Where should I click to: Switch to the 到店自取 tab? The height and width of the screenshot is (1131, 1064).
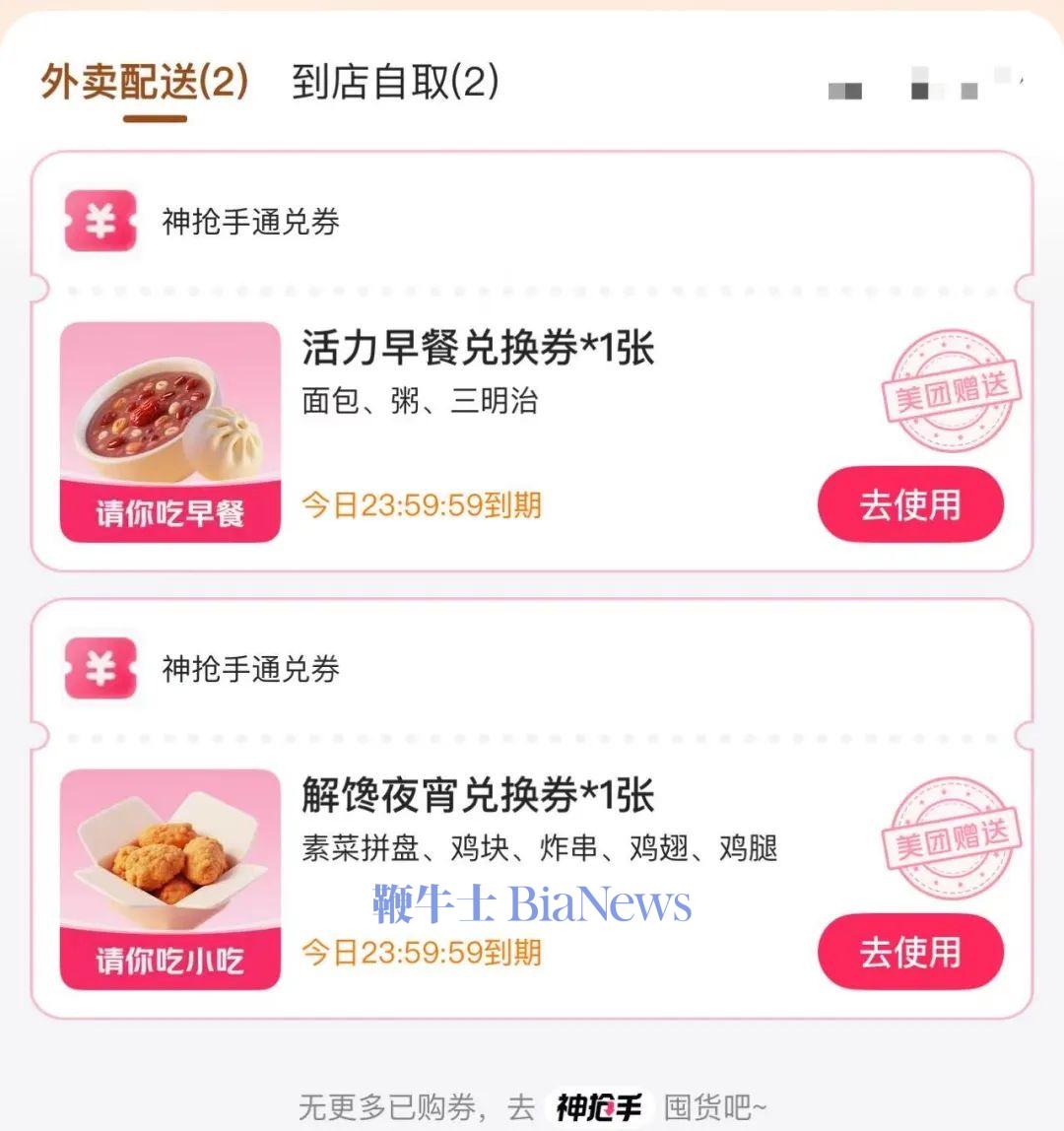[395, 83]
